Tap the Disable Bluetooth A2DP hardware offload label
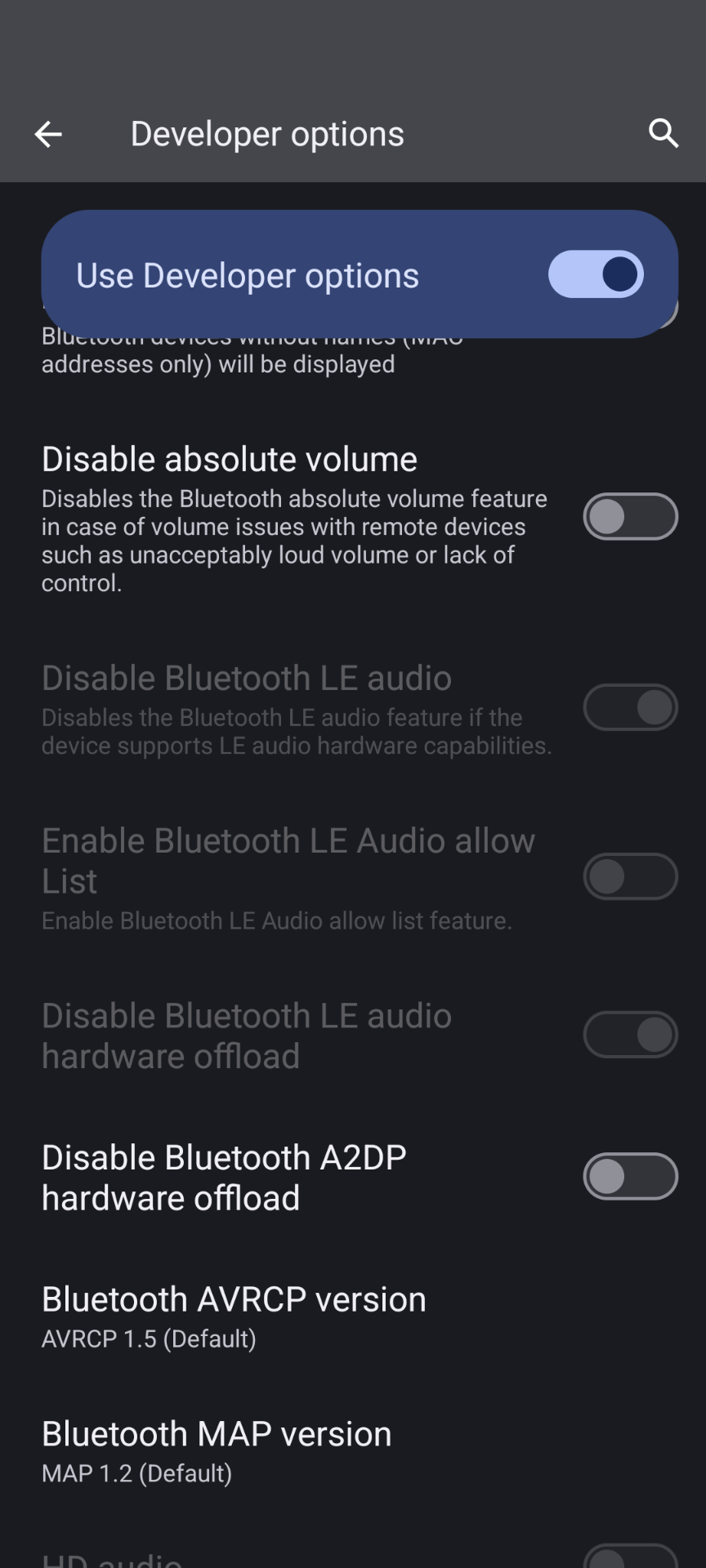The width and height of the screenshot is (706, 1568). 223,1176
